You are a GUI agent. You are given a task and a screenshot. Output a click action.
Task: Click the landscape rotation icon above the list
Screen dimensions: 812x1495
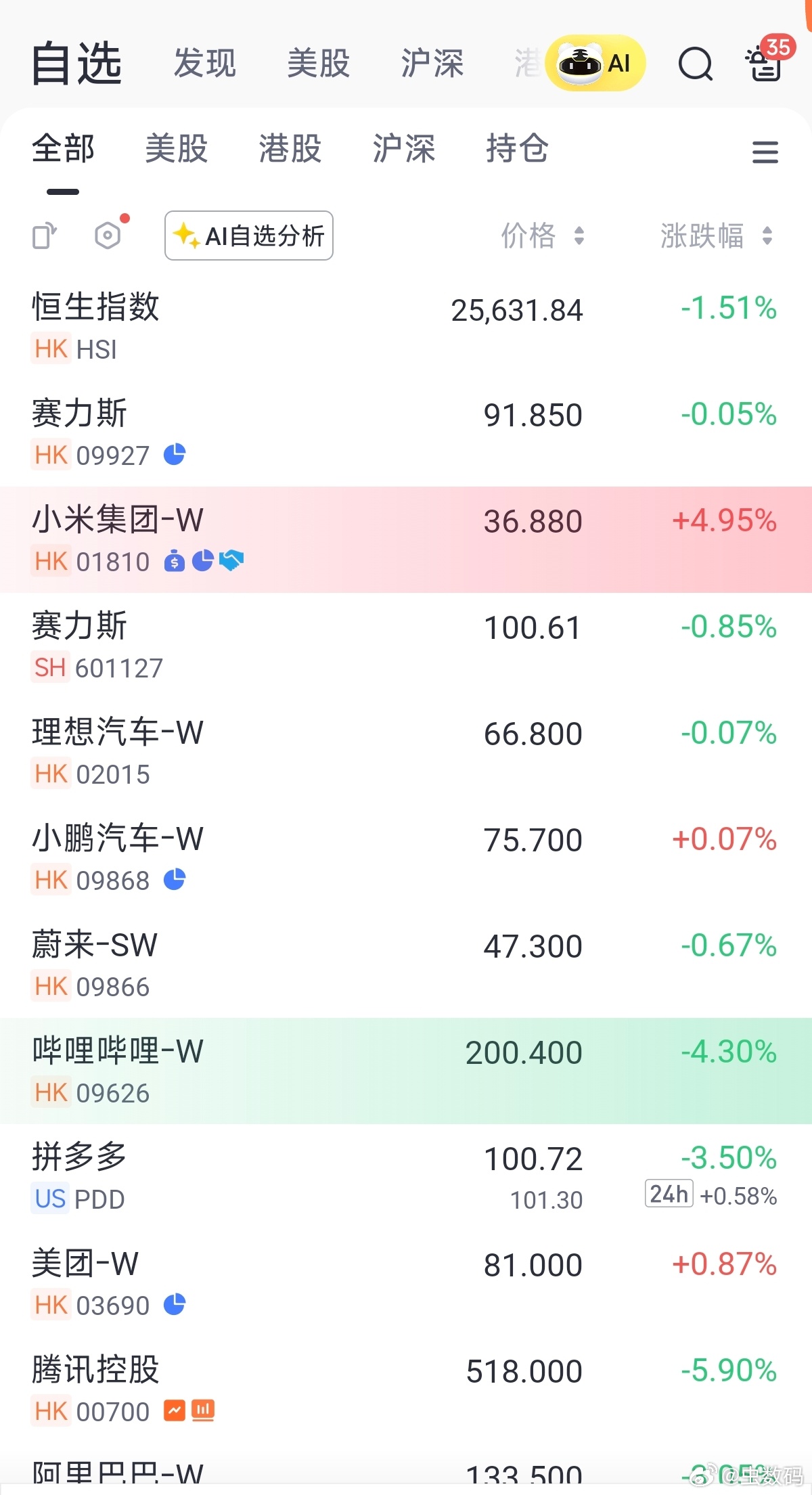click(x=43, y=236)
